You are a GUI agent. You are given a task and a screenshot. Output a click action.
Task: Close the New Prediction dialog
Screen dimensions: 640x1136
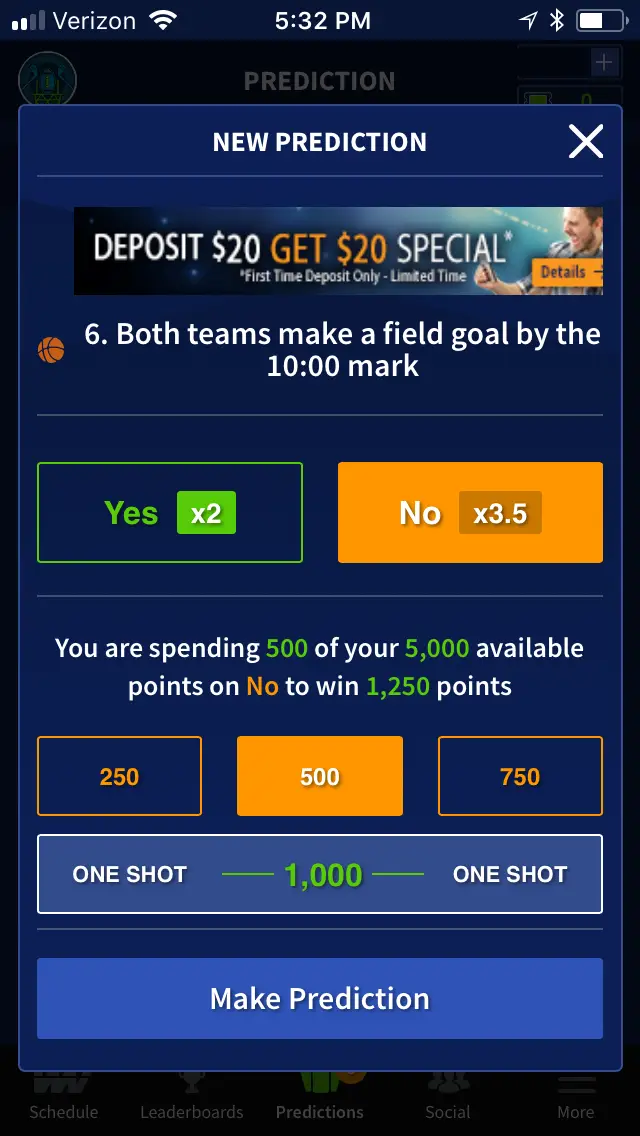click(585, 142)
